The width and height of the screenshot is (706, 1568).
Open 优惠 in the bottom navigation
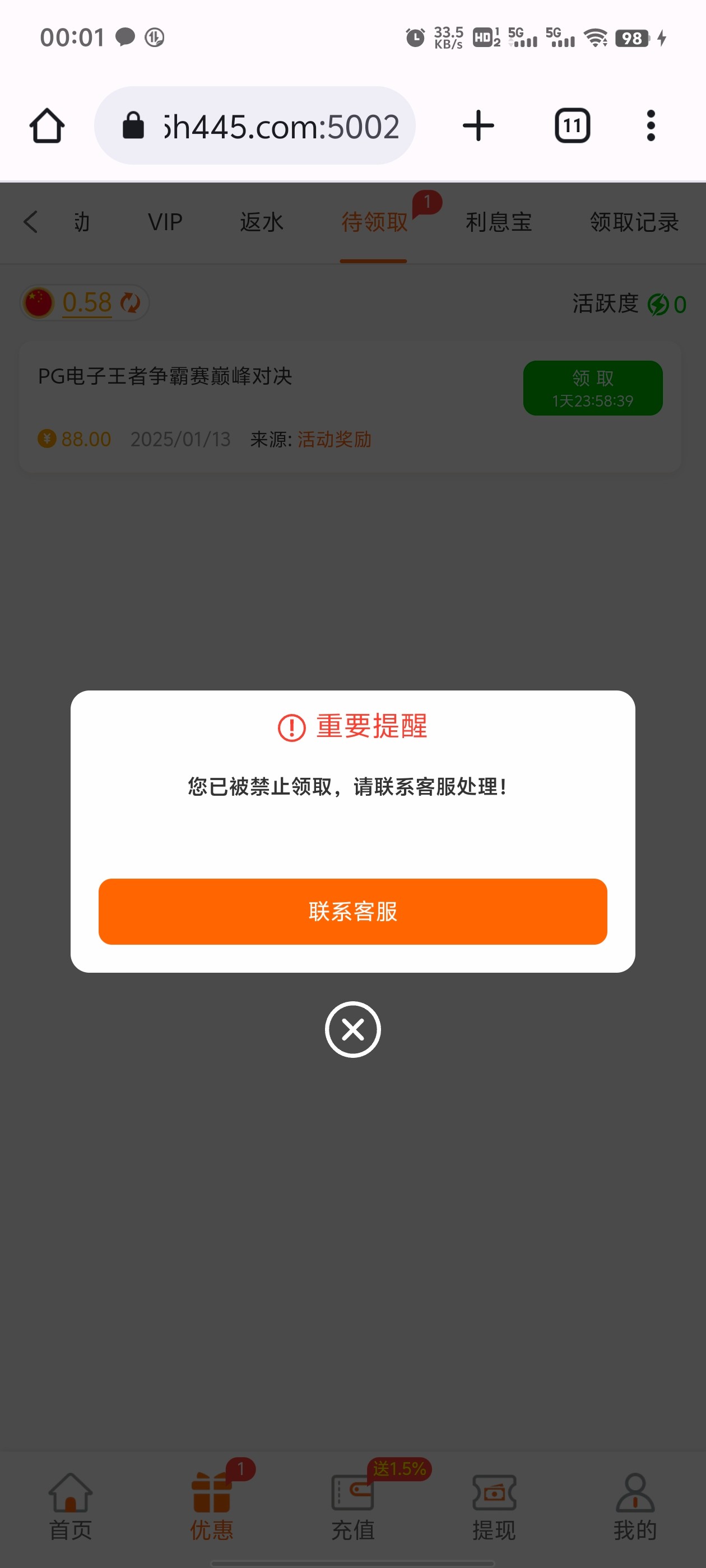click(211, 1505)
